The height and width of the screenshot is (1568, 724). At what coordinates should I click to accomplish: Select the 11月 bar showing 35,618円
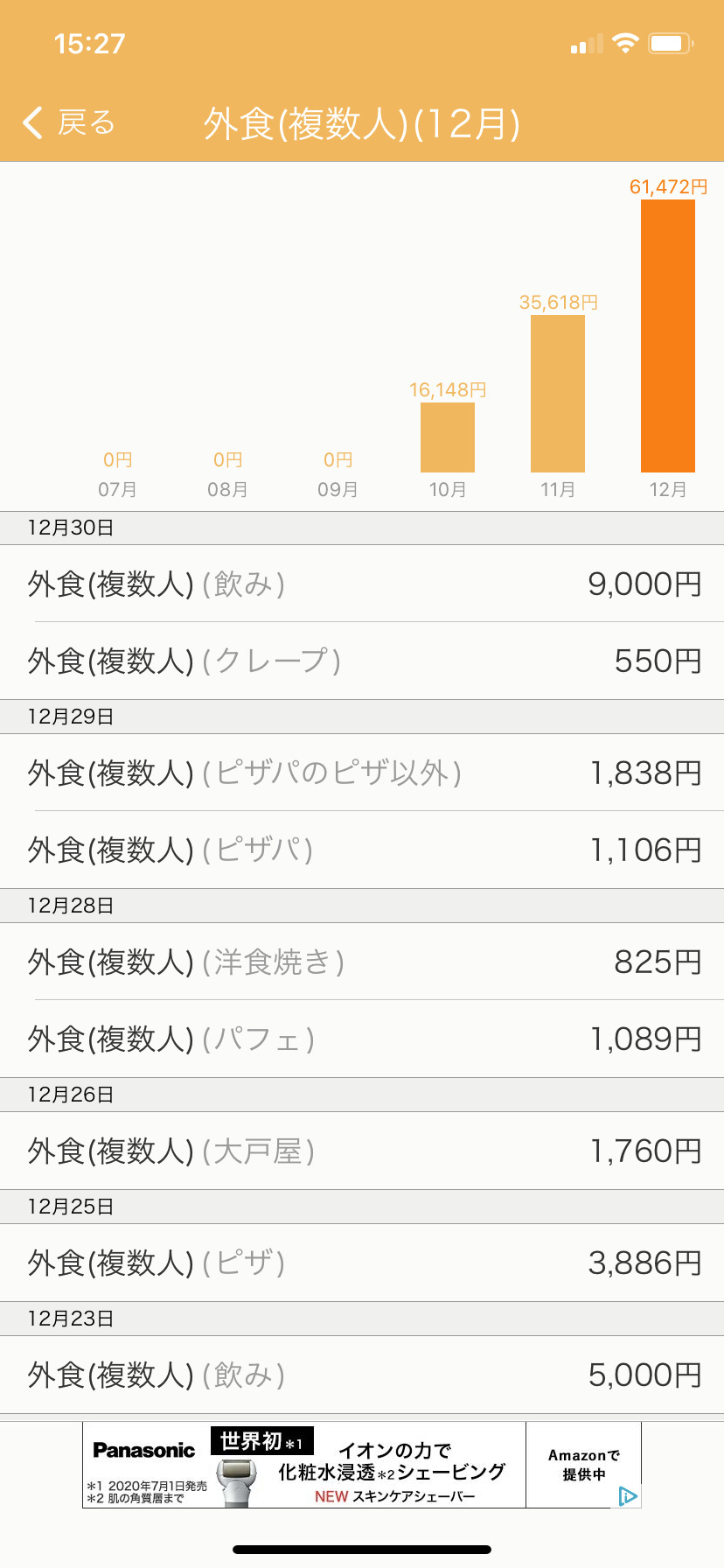pyautogui.click(x=558, y=394)
